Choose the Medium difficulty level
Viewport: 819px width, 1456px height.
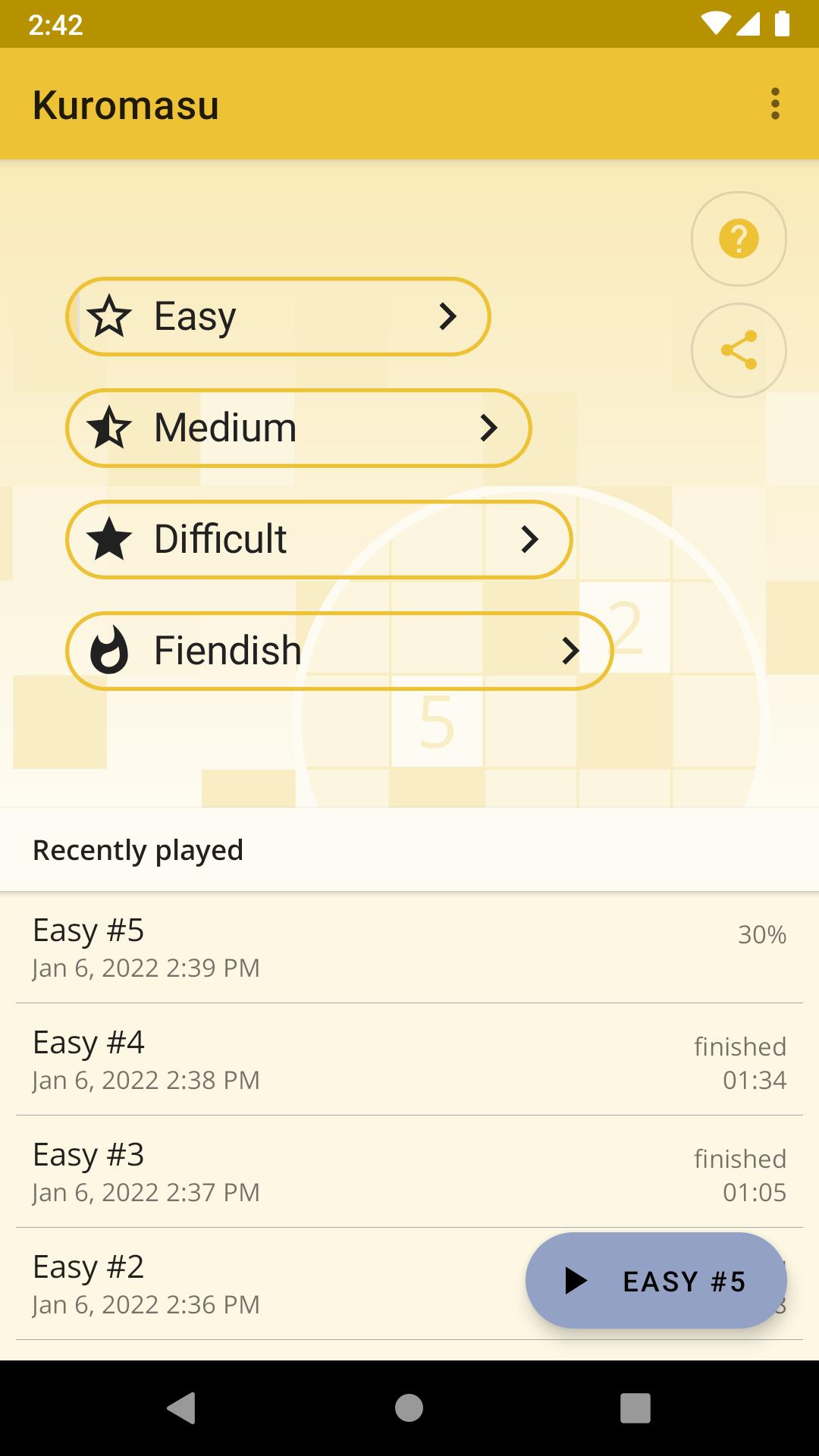(299, 428)
